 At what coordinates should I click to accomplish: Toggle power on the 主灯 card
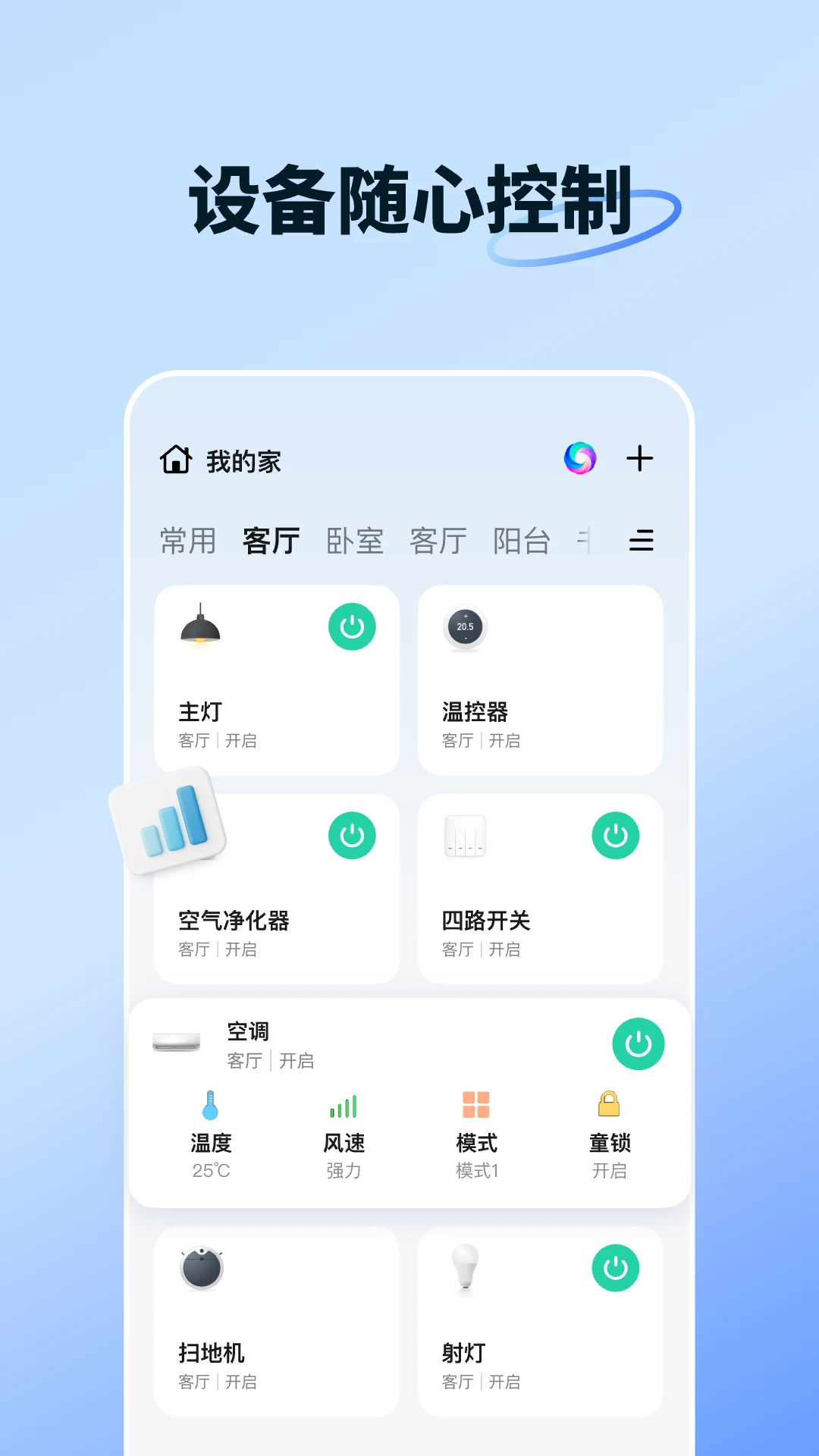click(x=351, y=628)
